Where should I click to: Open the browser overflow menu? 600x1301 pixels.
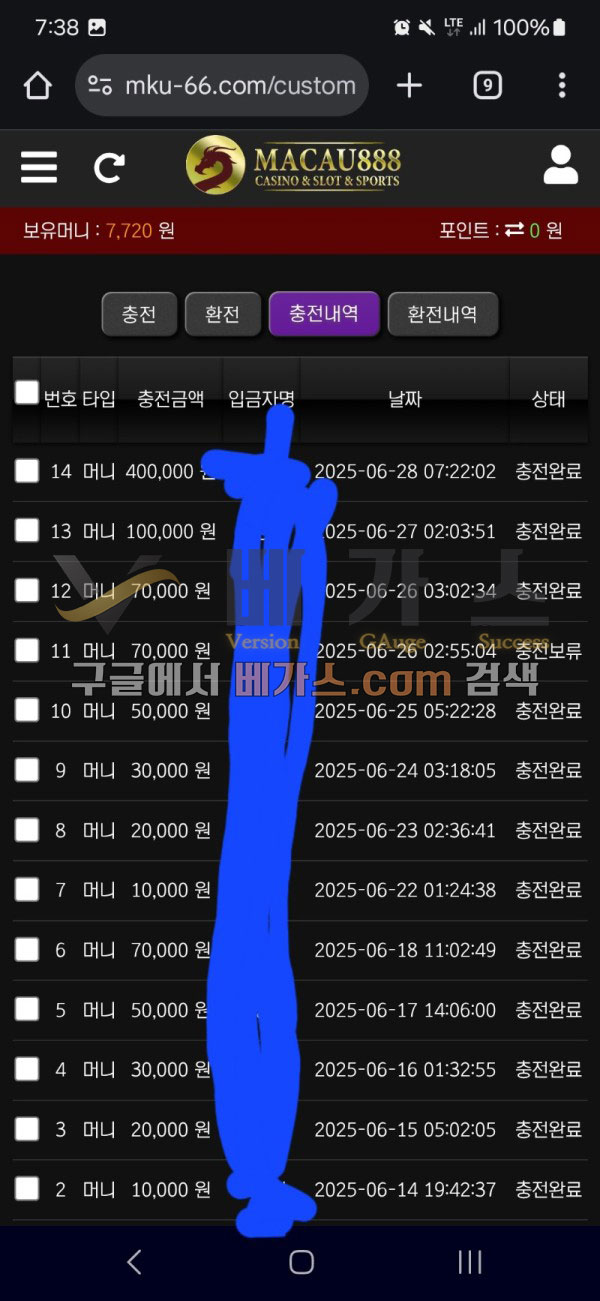(562, 86)
